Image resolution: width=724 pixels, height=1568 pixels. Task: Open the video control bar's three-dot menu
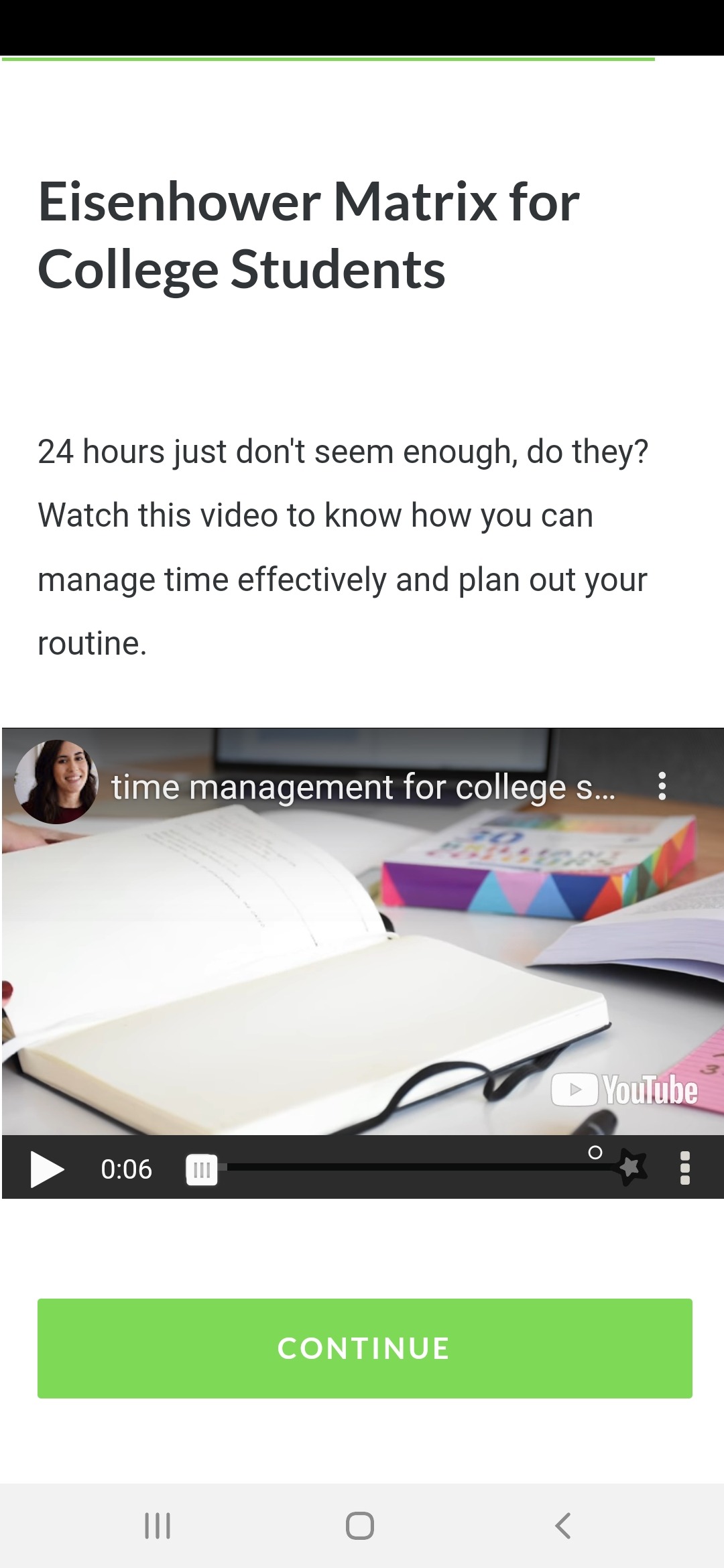pyautogui.click(x=684, y=1169)
